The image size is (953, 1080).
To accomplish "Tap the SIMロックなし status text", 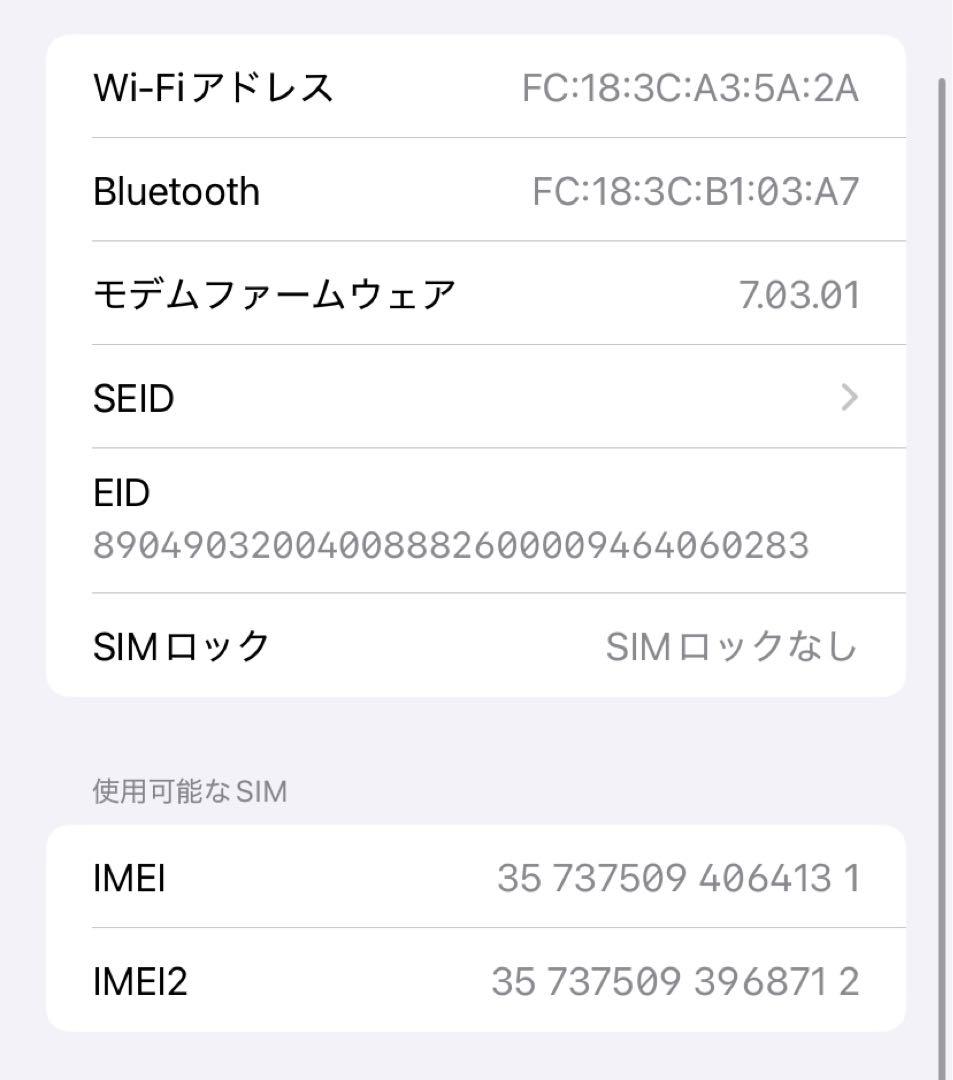I will click(733, 645).
